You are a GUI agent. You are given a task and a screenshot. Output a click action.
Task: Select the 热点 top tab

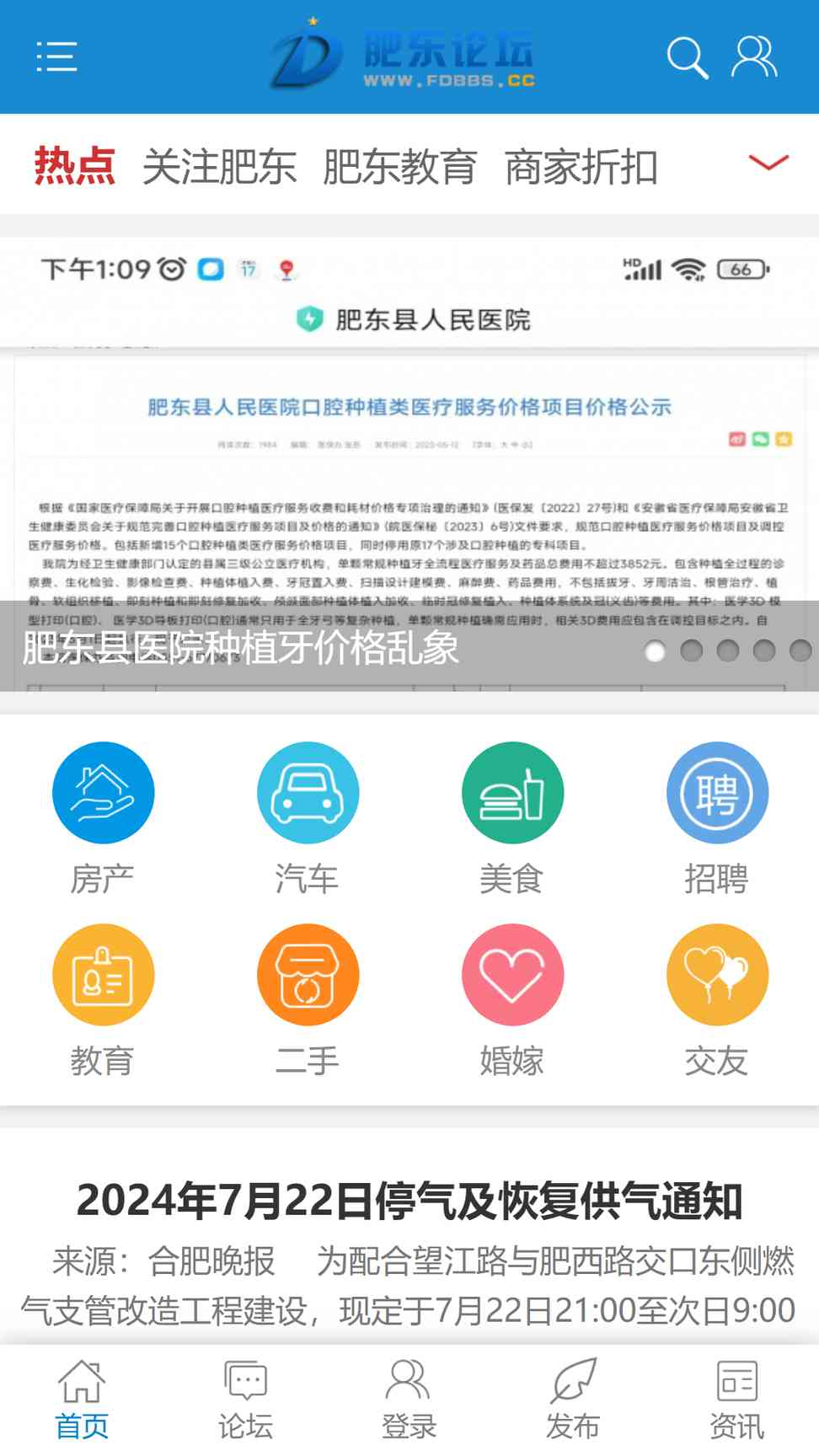point(74,165)
